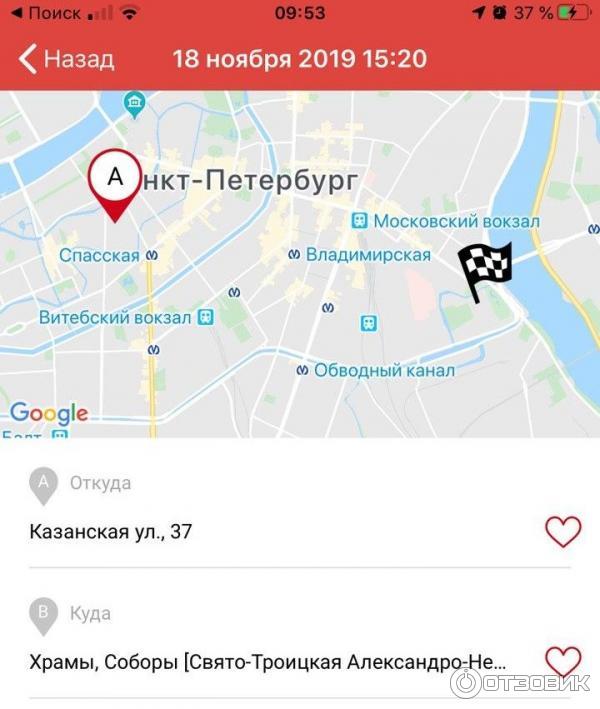Tap the checkered finish flag marker

pos(484,270)
